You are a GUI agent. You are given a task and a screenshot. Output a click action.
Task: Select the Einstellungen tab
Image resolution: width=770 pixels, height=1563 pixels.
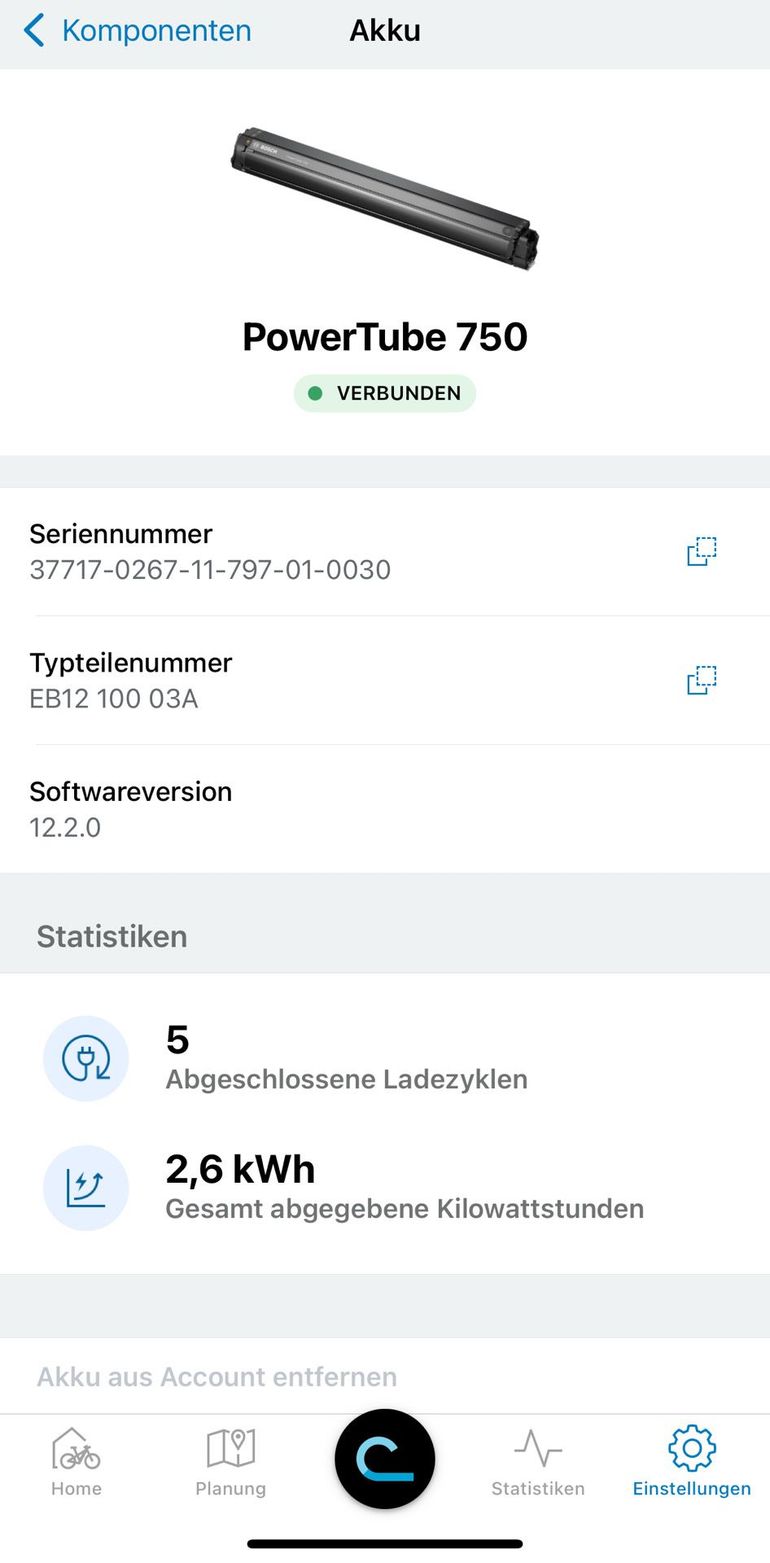(x=691, y=1462)
